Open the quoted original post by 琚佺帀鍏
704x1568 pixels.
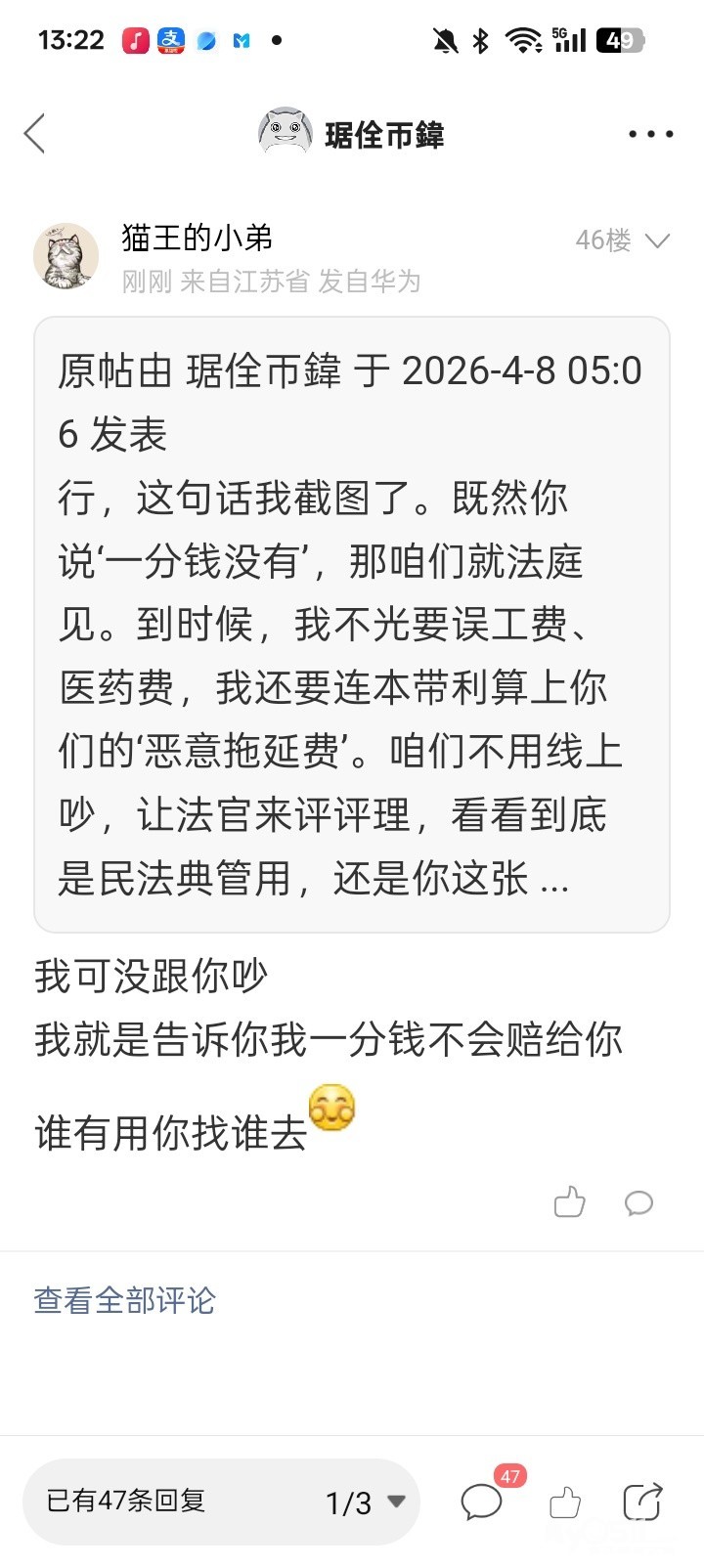(351, 624)
